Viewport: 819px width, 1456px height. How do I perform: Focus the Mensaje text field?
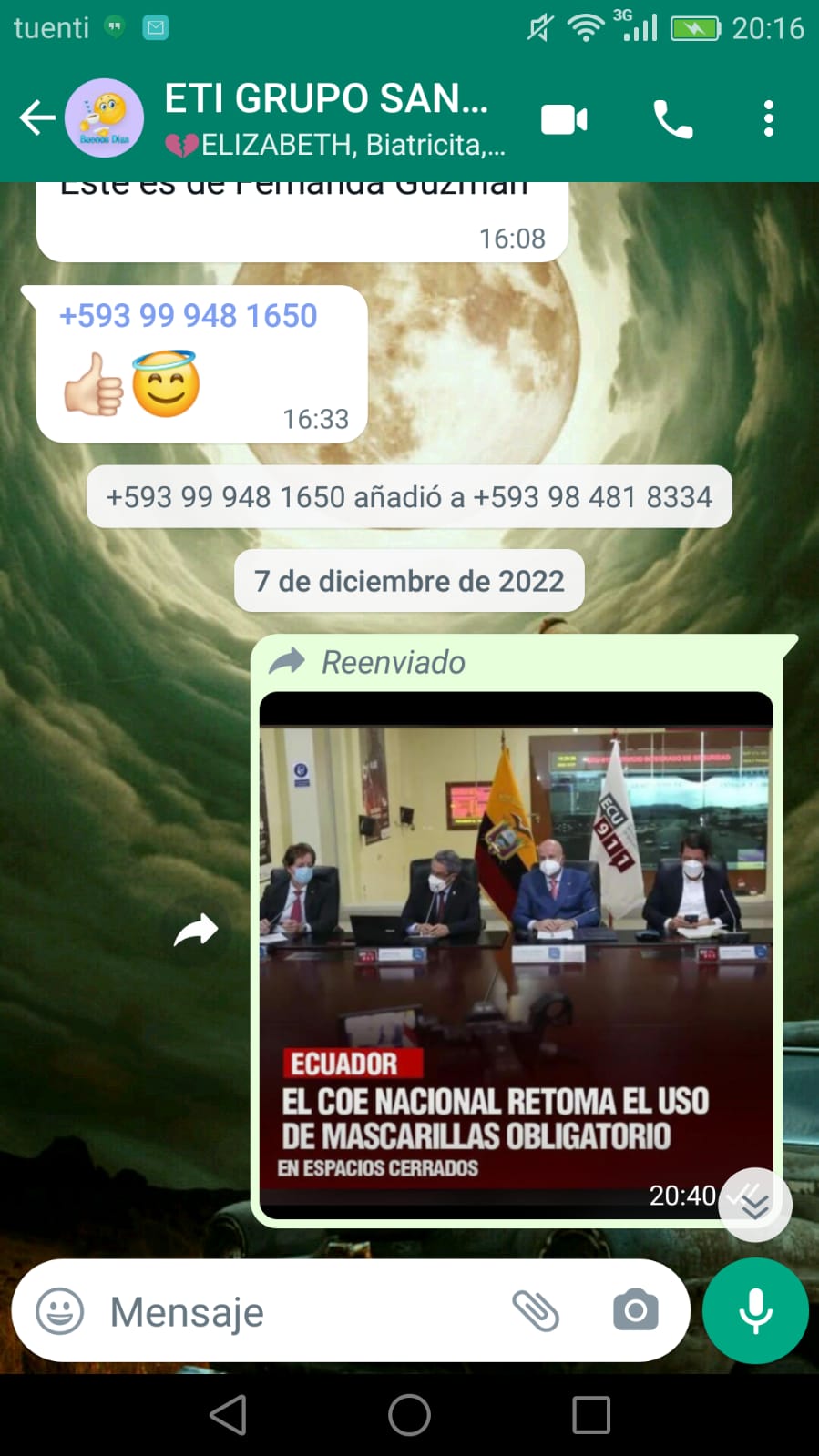(301, 1312)
